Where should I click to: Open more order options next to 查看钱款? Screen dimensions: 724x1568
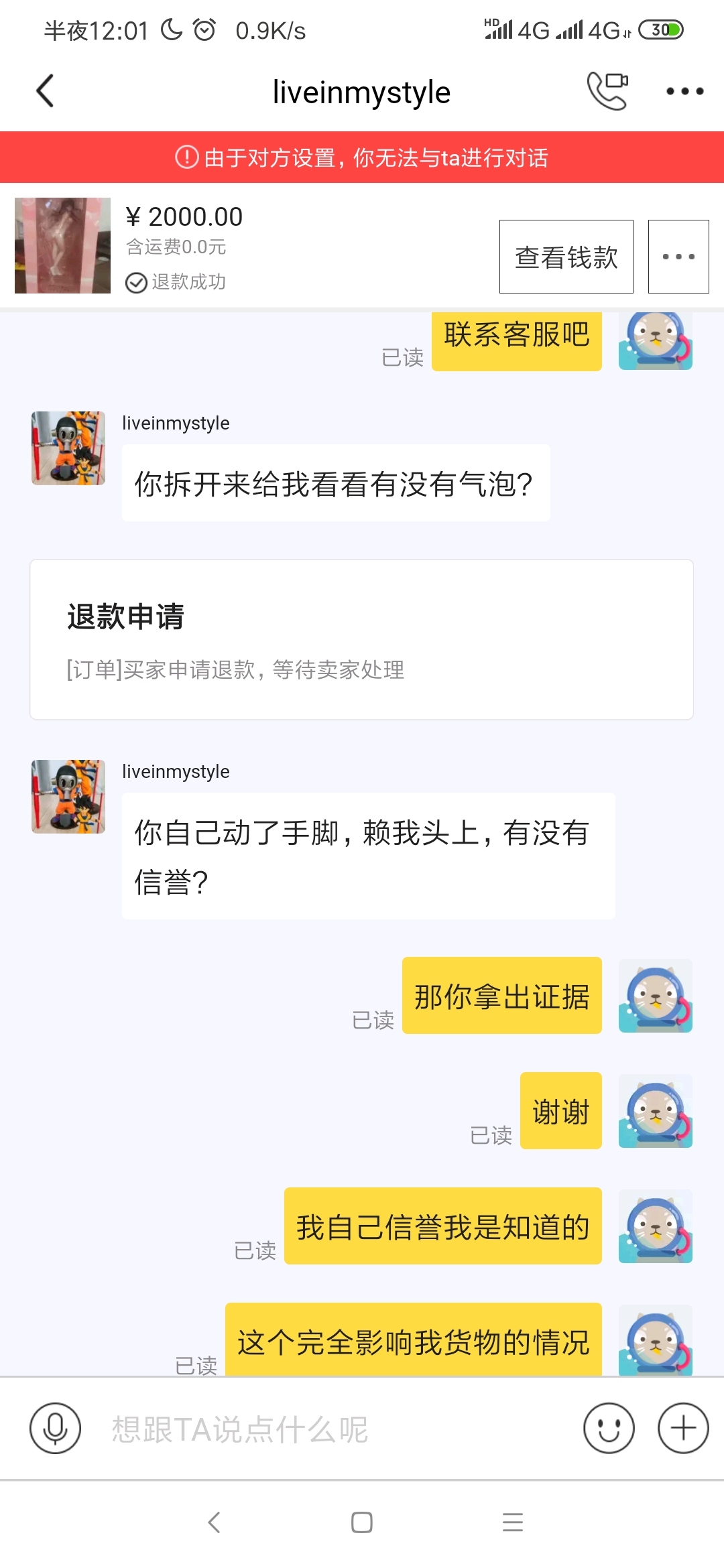[x=678, y=257]
